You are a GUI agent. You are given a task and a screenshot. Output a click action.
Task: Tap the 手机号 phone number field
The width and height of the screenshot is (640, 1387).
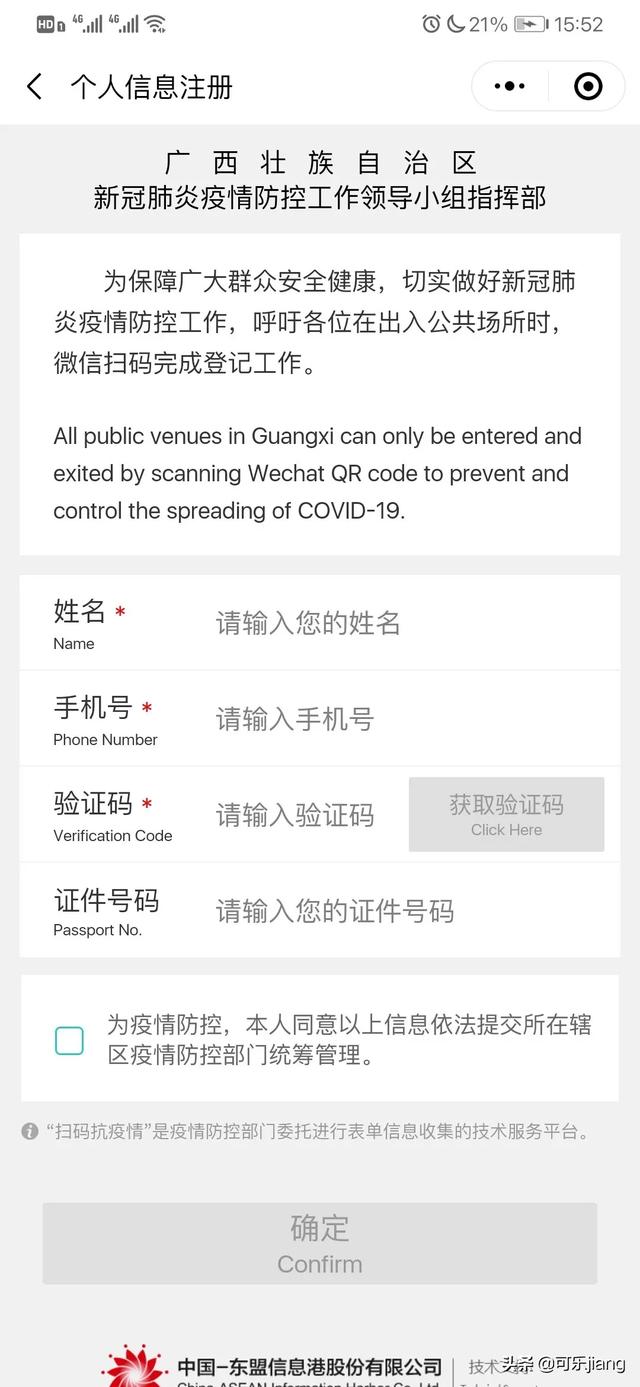(x=400, y=719)
